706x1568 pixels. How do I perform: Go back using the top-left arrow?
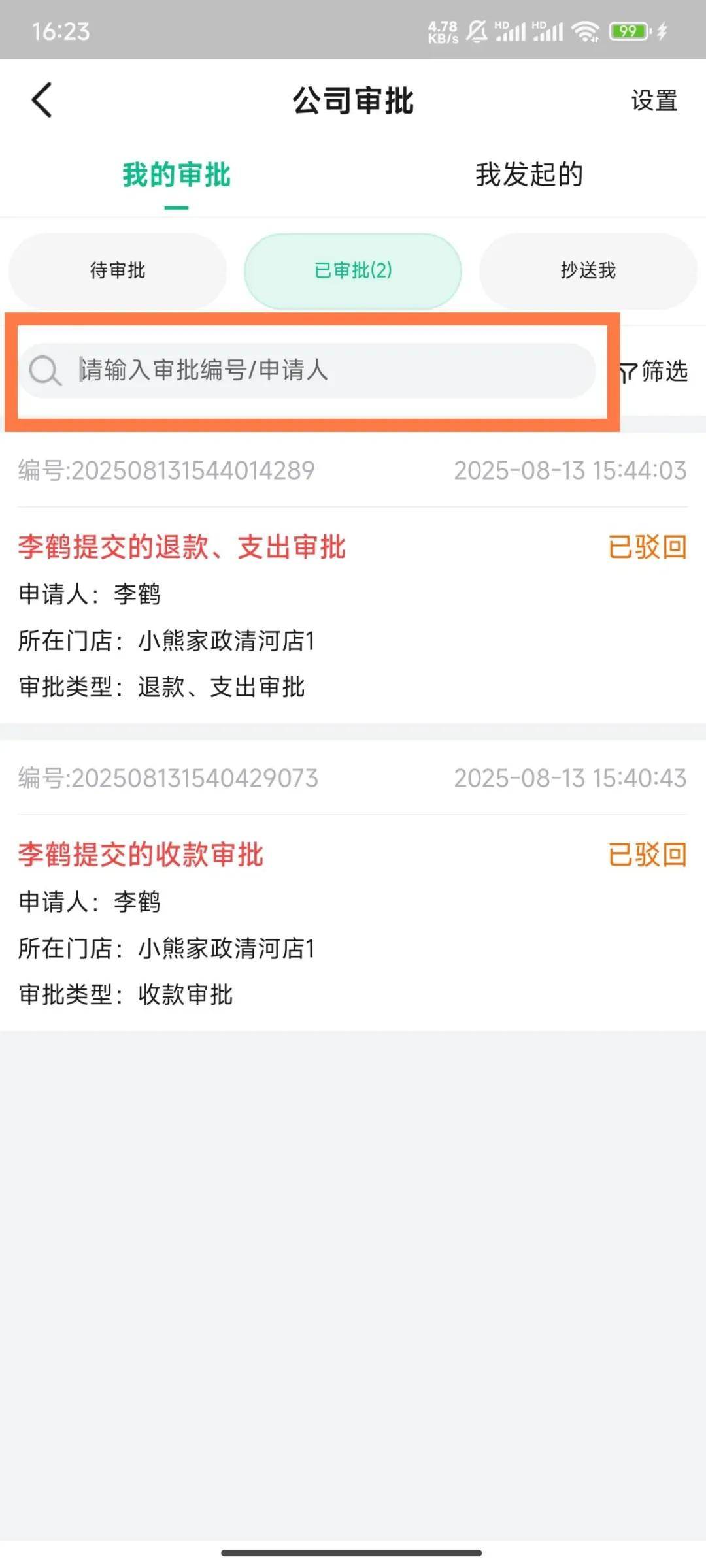pos(42,101)
